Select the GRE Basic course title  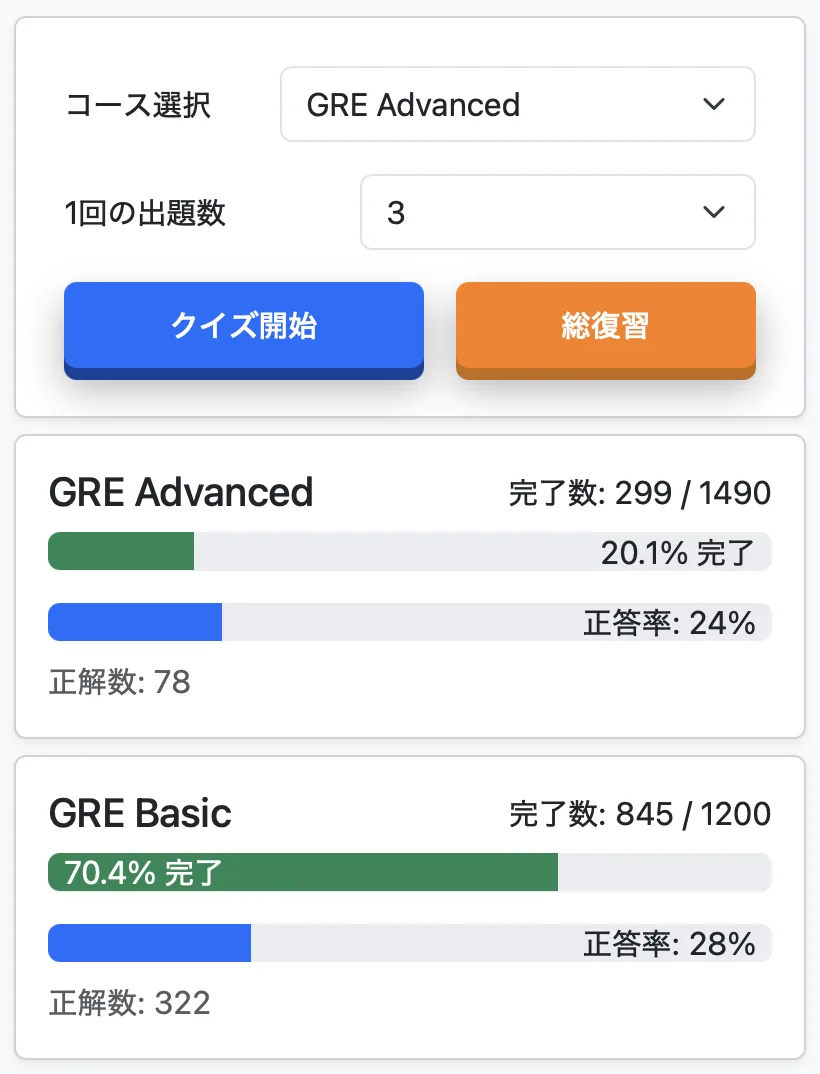140,813
